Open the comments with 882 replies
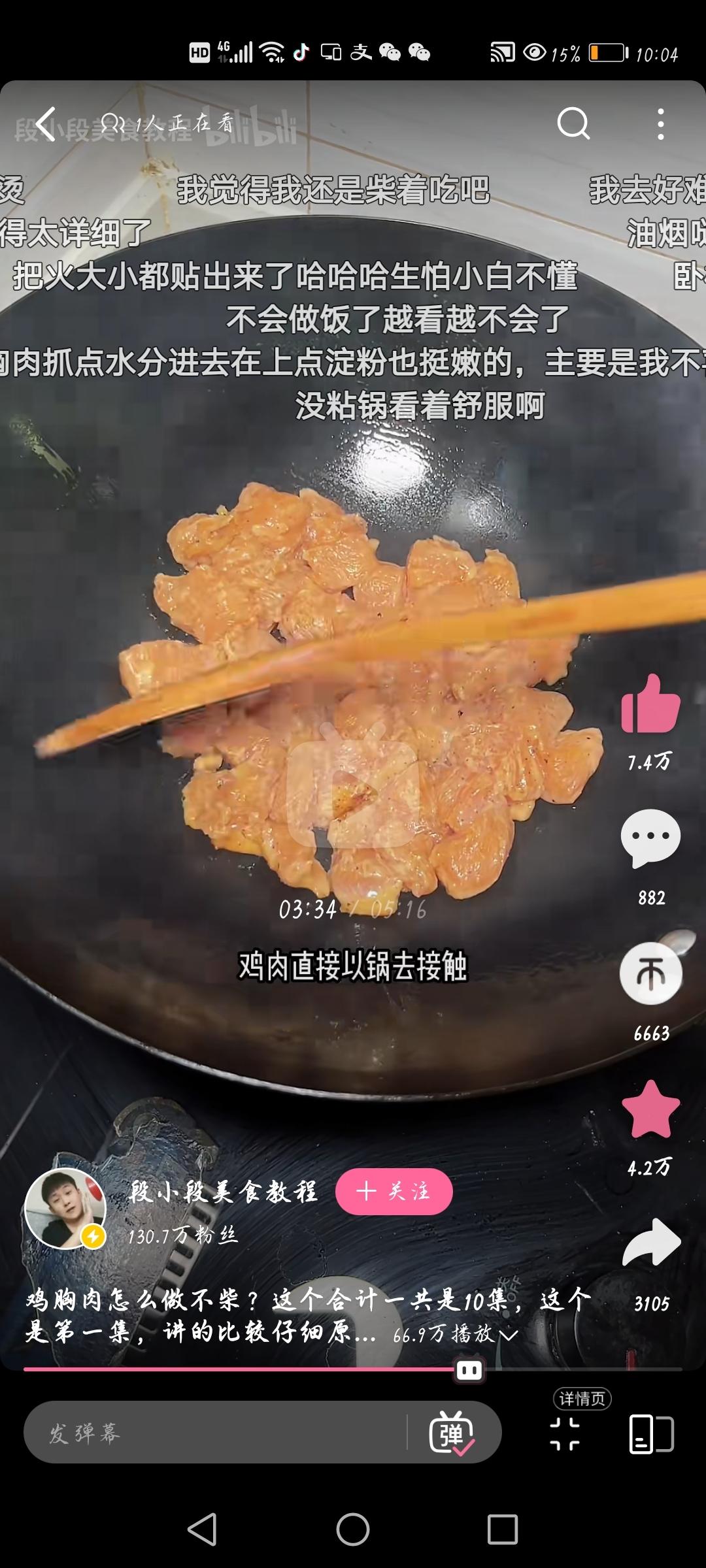This screenshot has width=706, height=1568. click(x=650, y=838)
